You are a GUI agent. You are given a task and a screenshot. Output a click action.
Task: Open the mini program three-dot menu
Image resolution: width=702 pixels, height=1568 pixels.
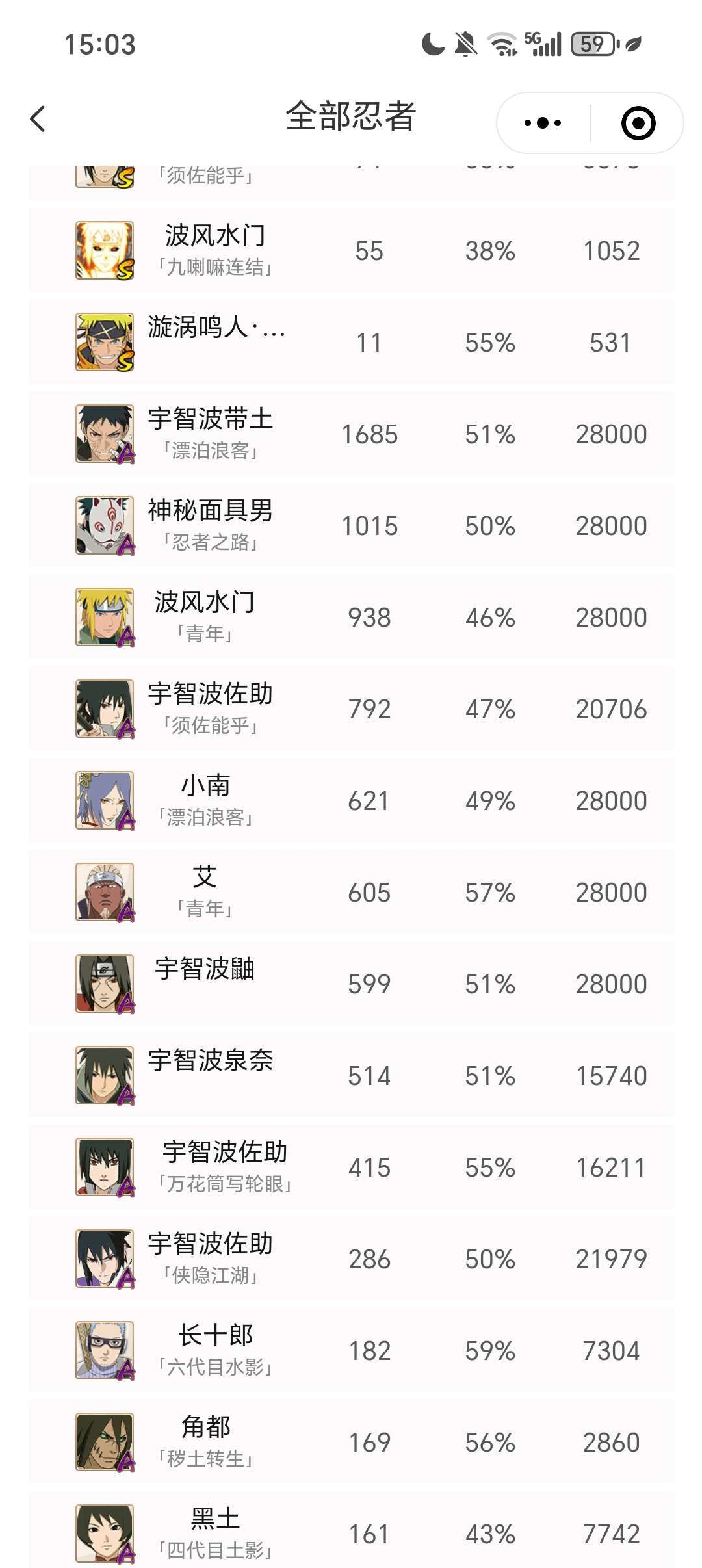pos(543,123)
